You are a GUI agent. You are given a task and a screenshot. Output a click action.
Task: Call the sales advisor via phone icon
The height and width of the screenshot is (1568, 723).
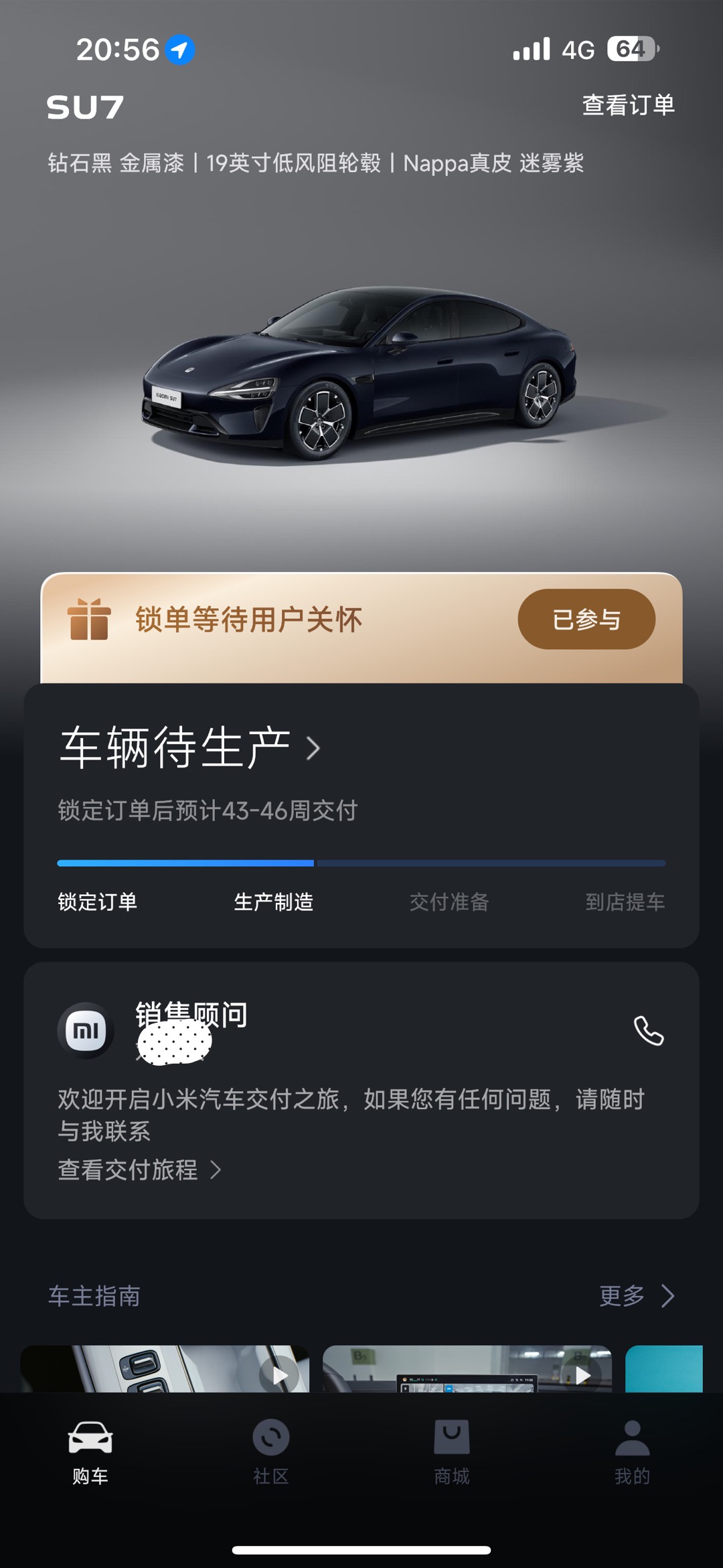pyautogui.click(x=649, y=1031)
